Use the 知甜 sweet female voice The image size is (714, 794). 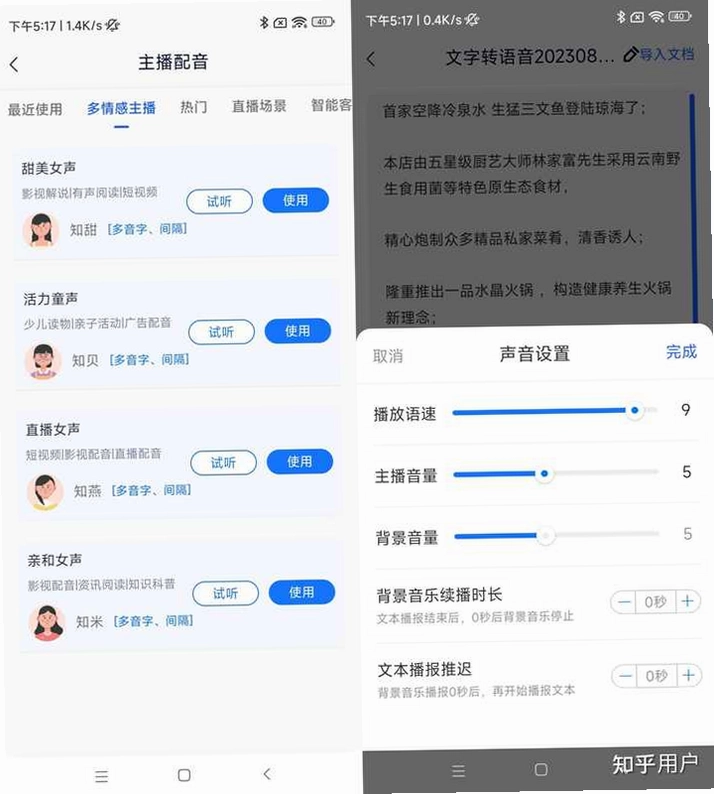click(296, 200)
